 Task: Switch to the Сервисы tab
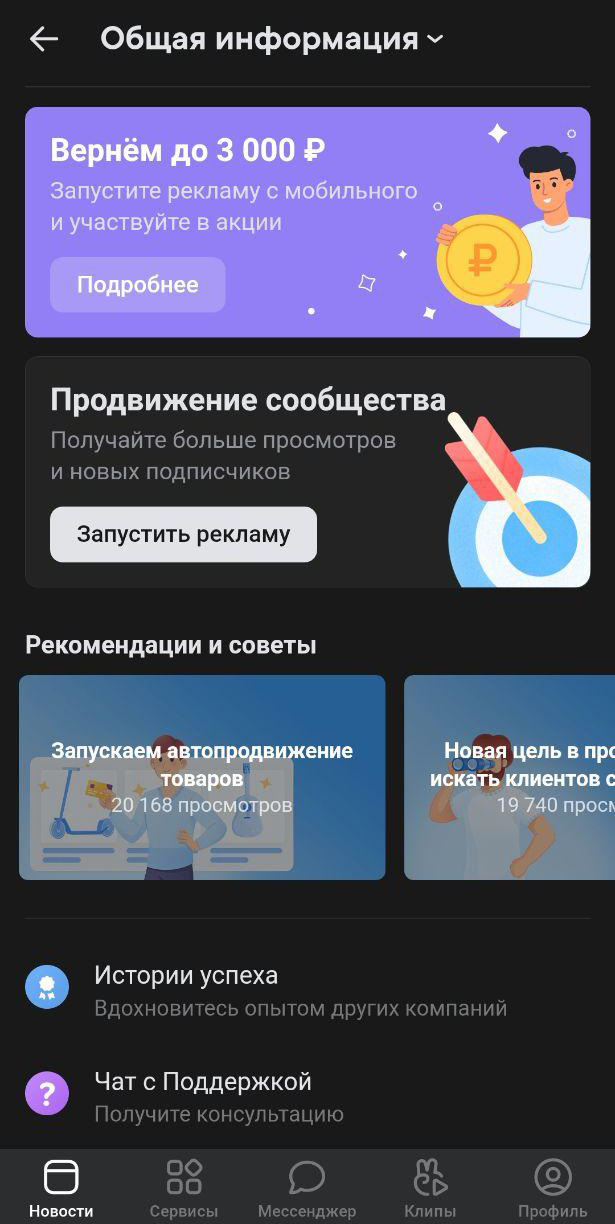point(184,1188)
